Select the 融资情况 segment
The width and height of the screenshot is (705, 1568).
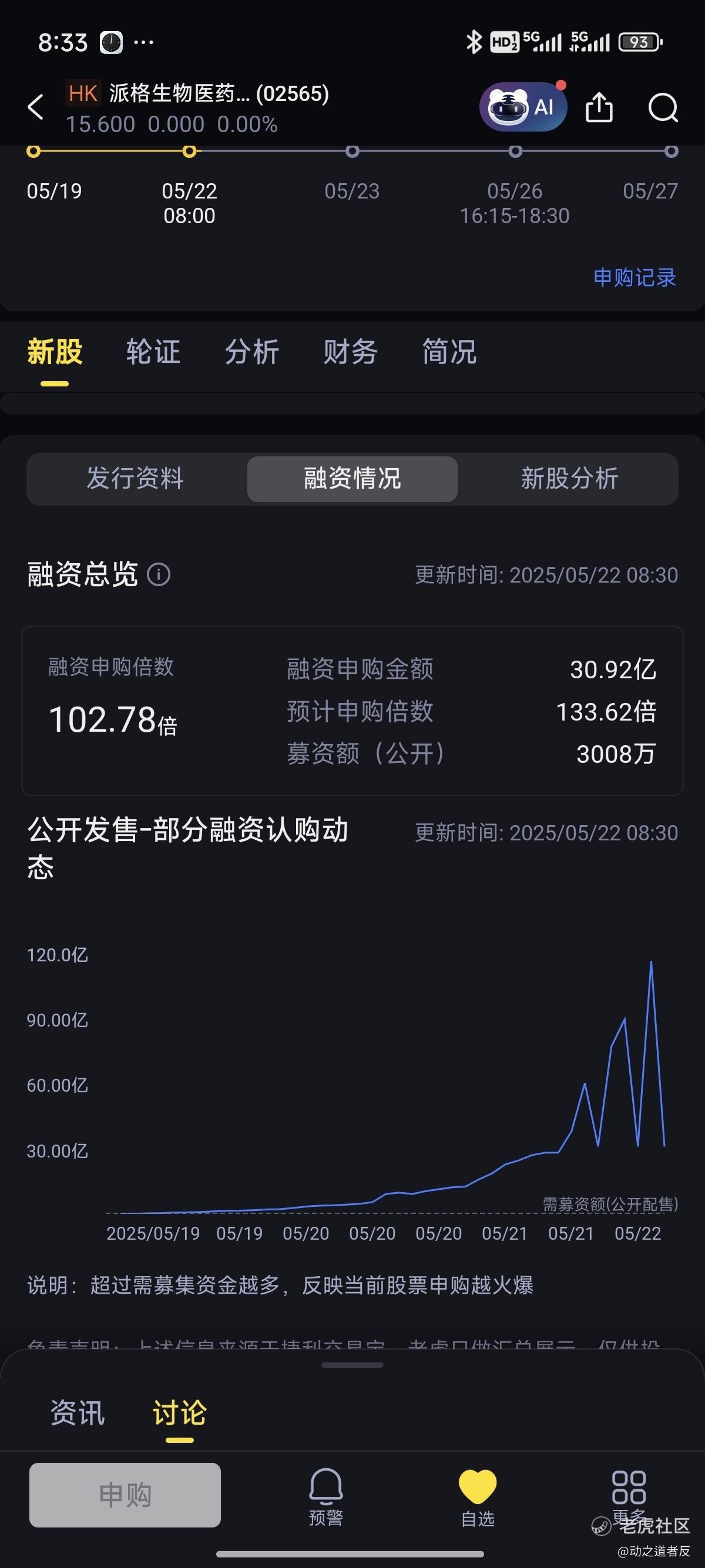click(x=352, y=479)
